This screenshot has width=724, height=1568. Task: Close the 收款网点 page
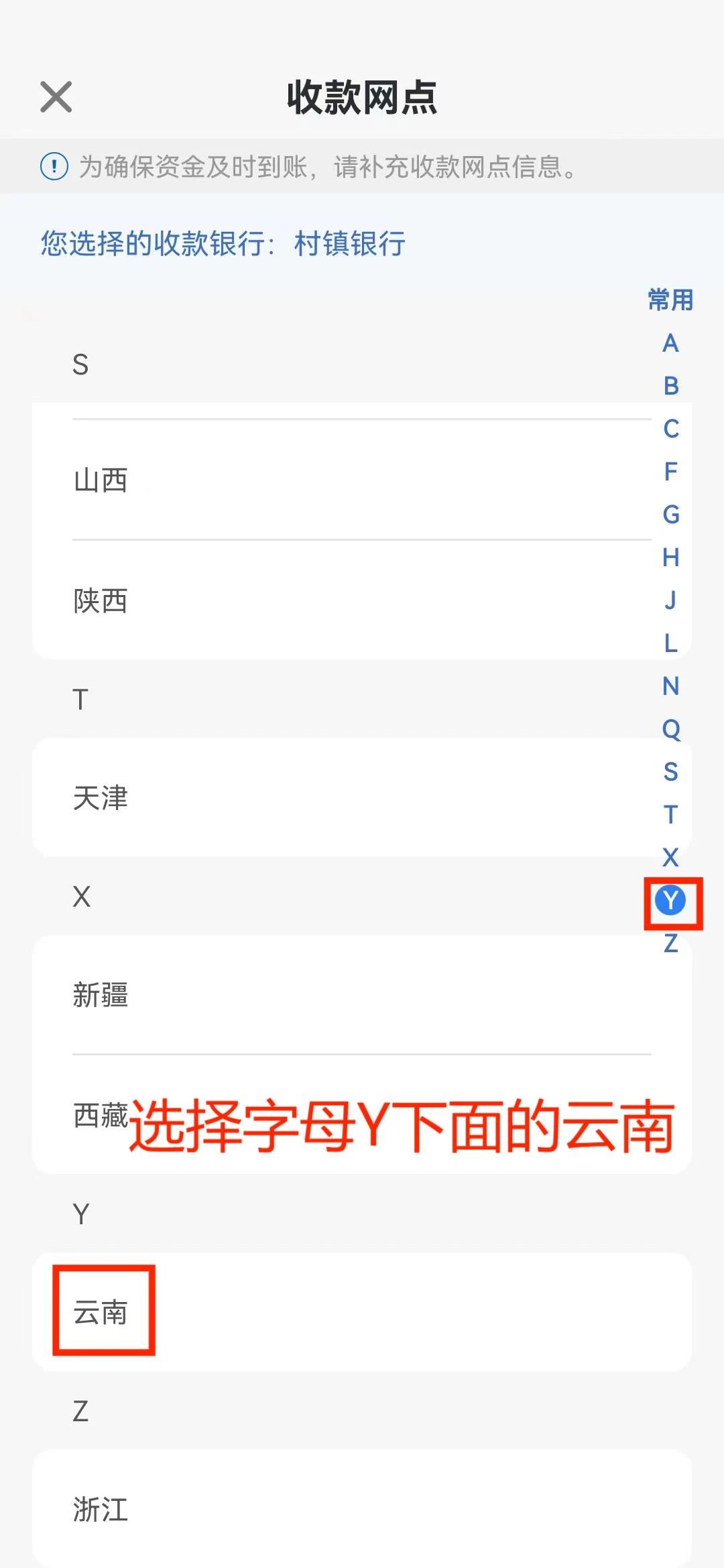[x=56, y=97]
